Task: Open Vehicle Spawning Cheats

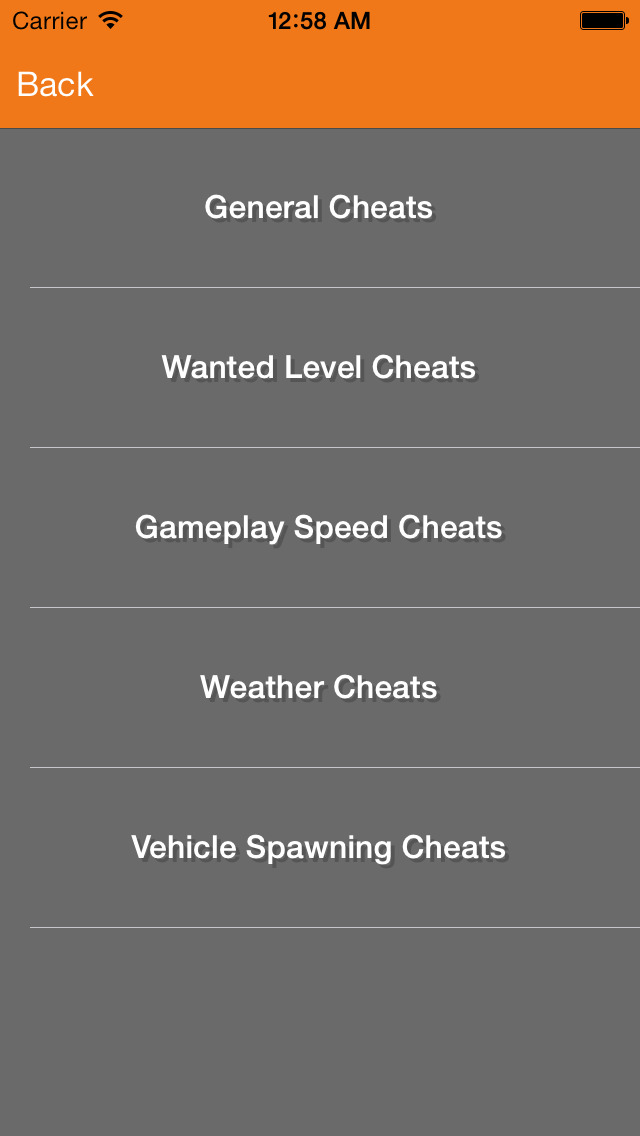Action: (x=320, y=848)
